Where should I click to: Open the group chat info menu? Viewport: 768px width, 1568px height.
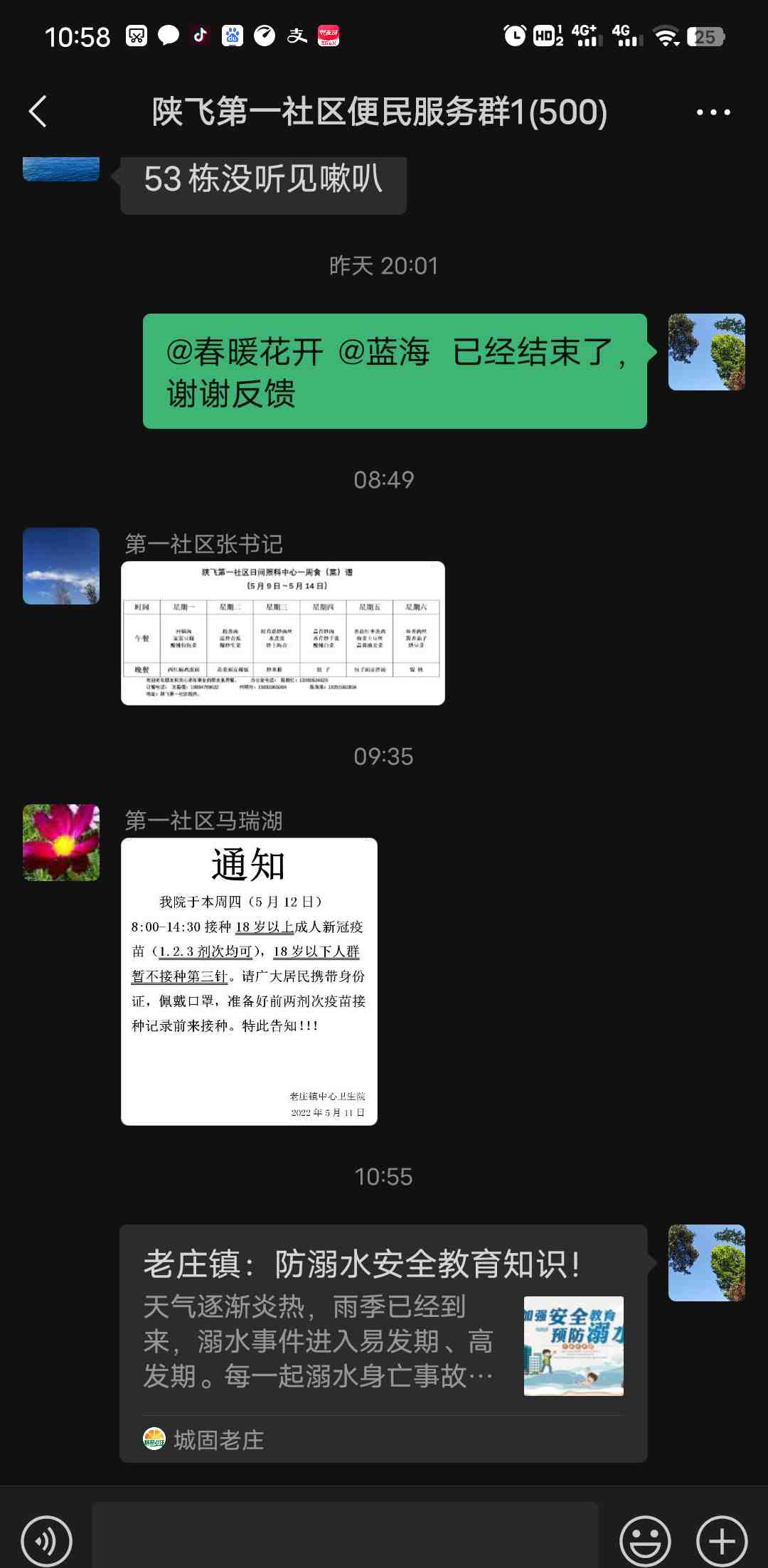pyautogui.click(x=713, y=112)
